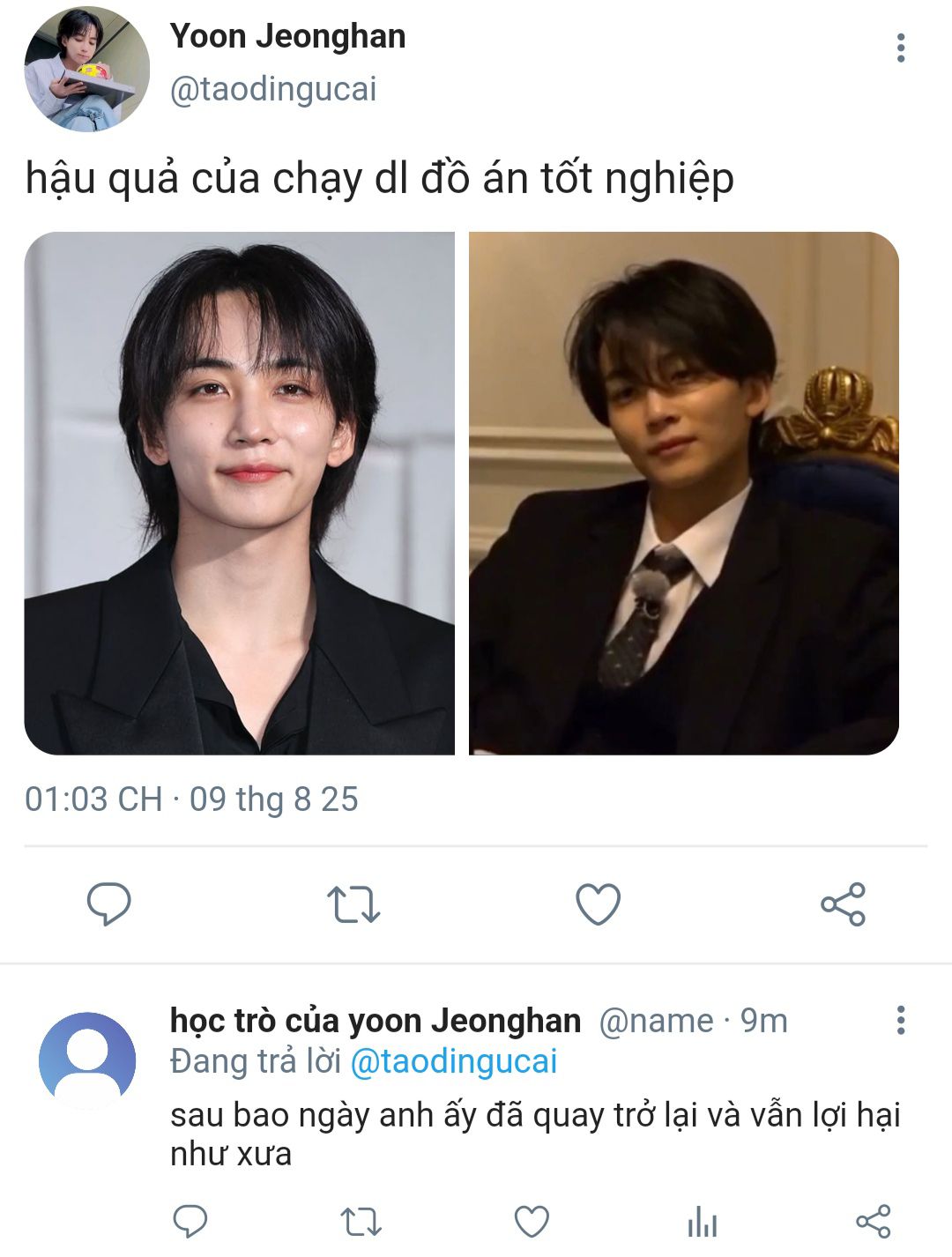The height and width of the screenshot is (1257, 952).
Task: Share học trò của yoon Jeonghan's reply
Action: (873, 1222)
